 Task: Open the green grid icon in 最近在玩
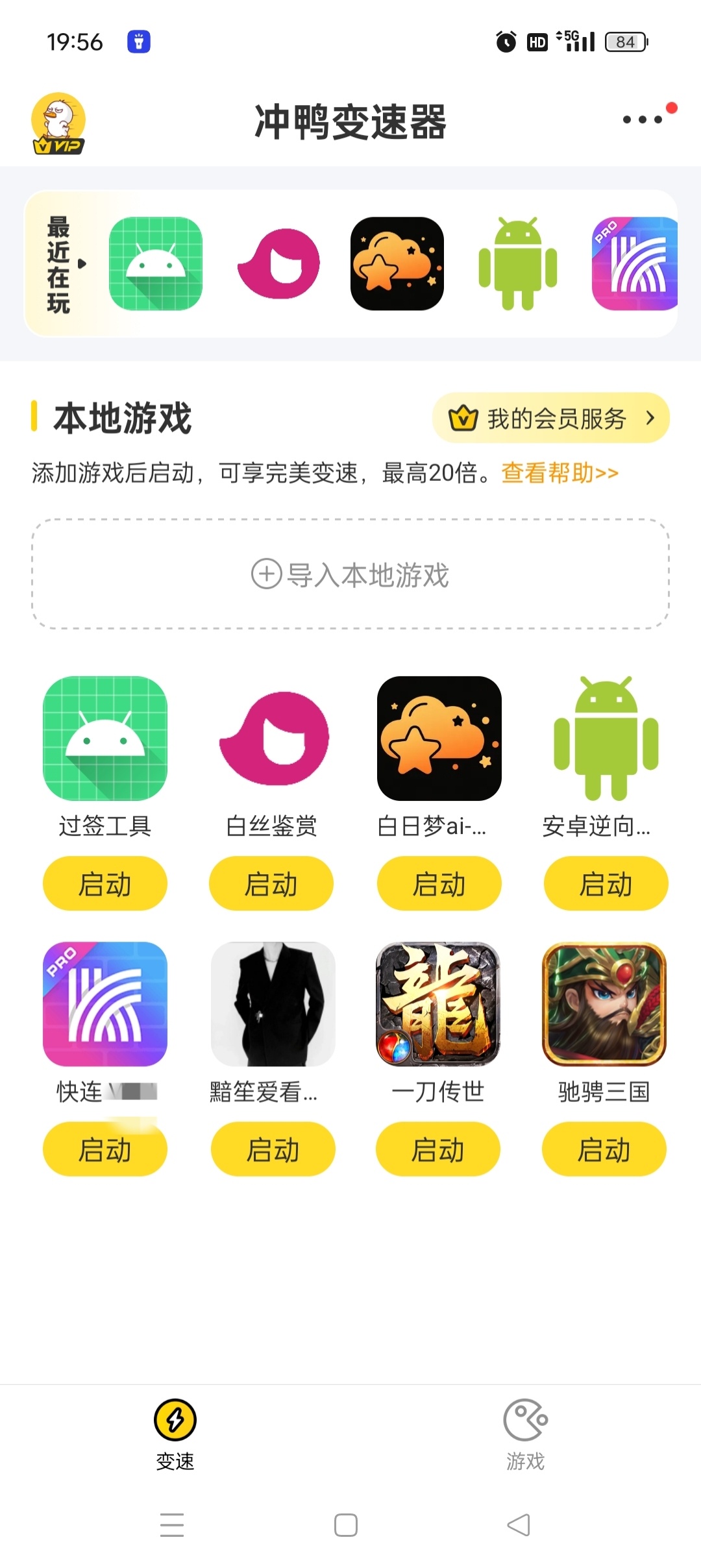click(156, 263)
